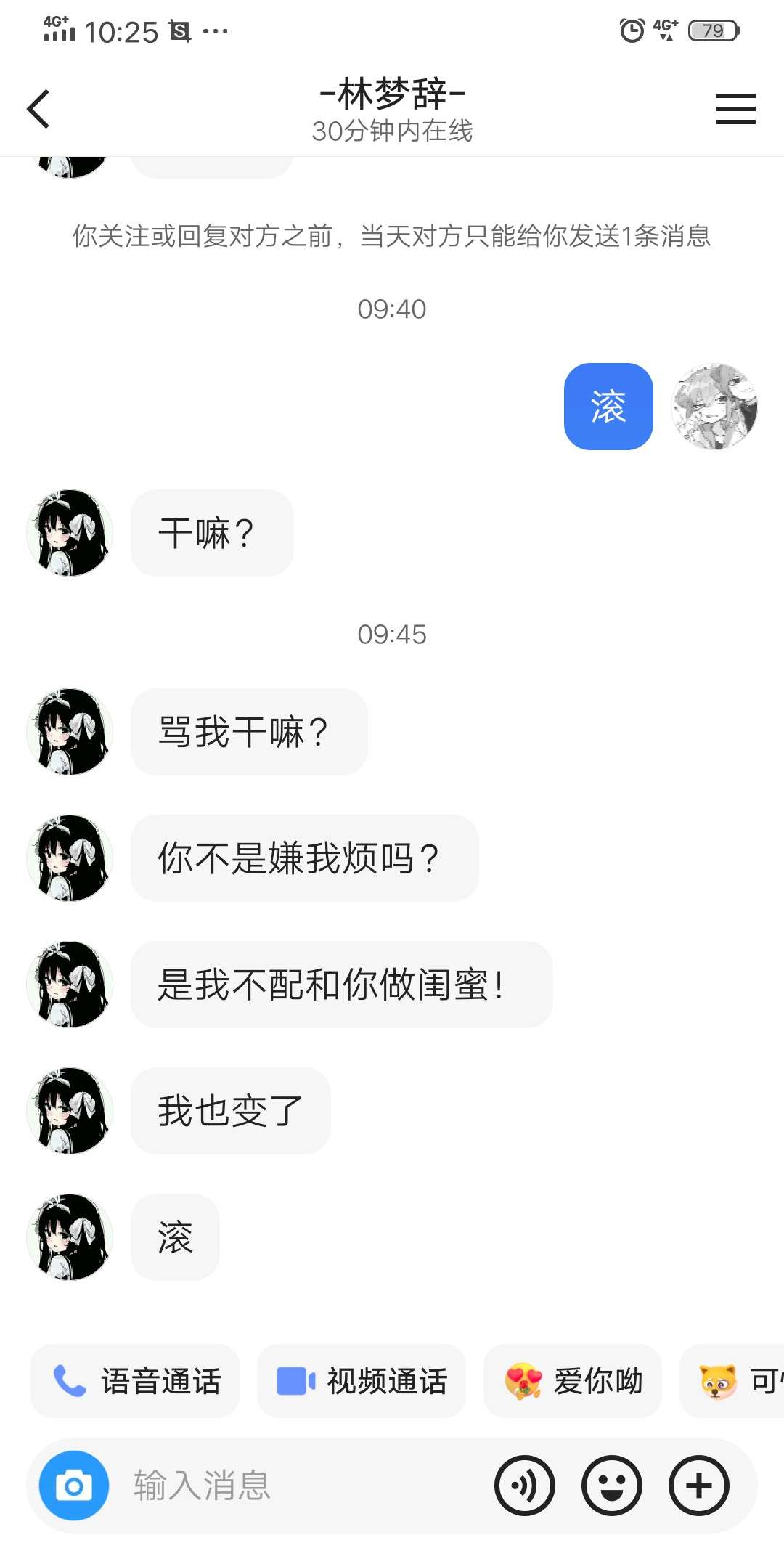Open the chat options menu

pyautogui.click(x=735, y=109)
